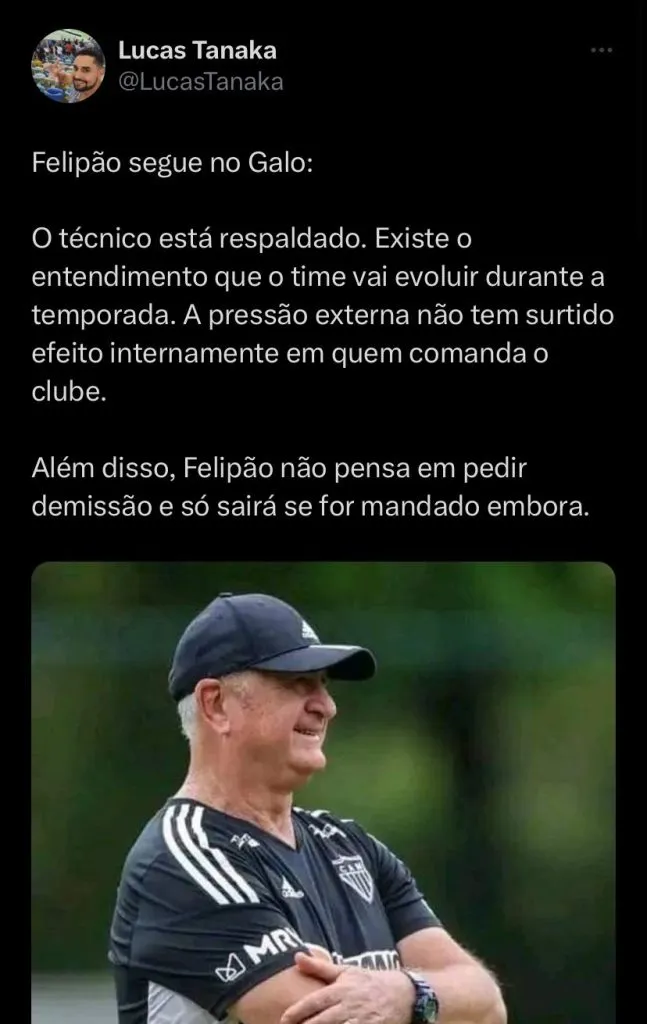
Task: Expand the photo attached to the tweet
Action: pyautogui.click(x=323, y=792)
